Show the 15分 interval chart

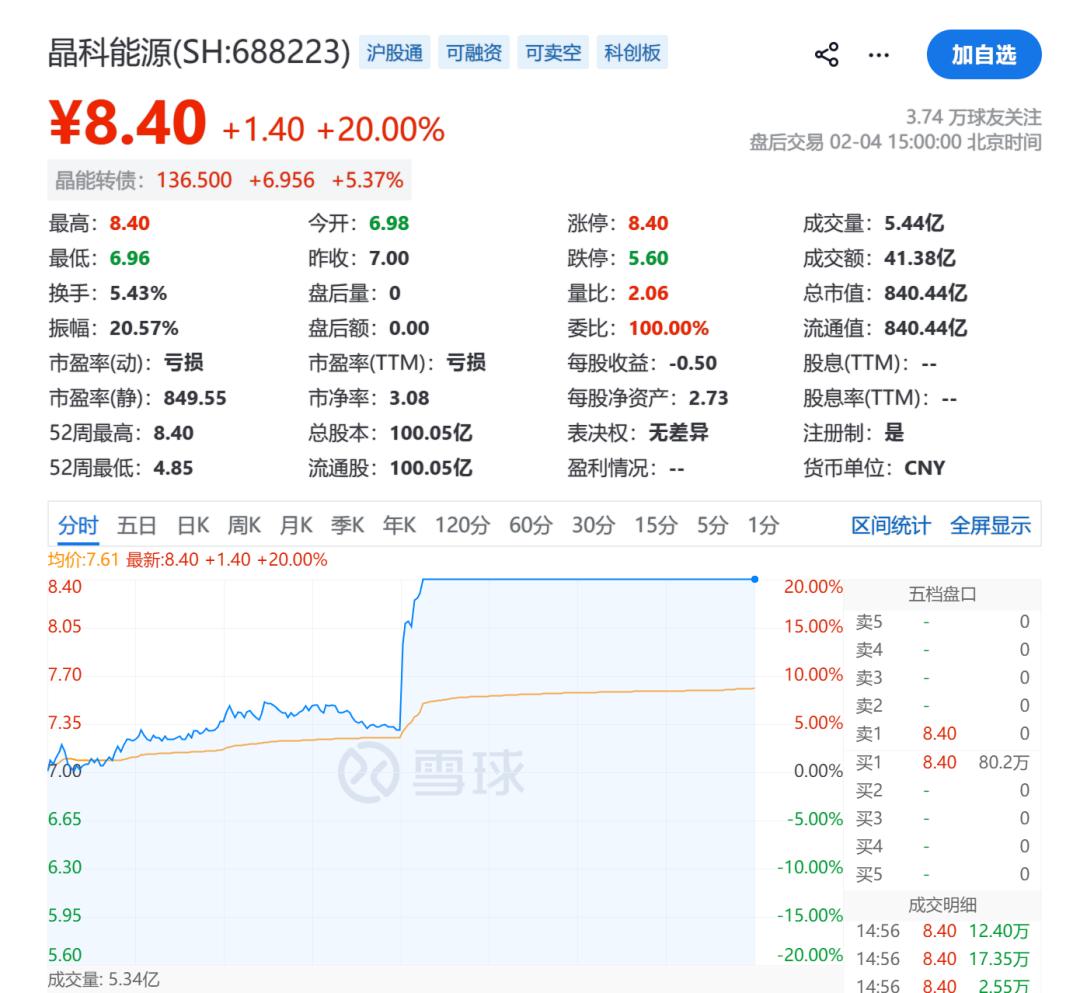click(x=656, y=525)
